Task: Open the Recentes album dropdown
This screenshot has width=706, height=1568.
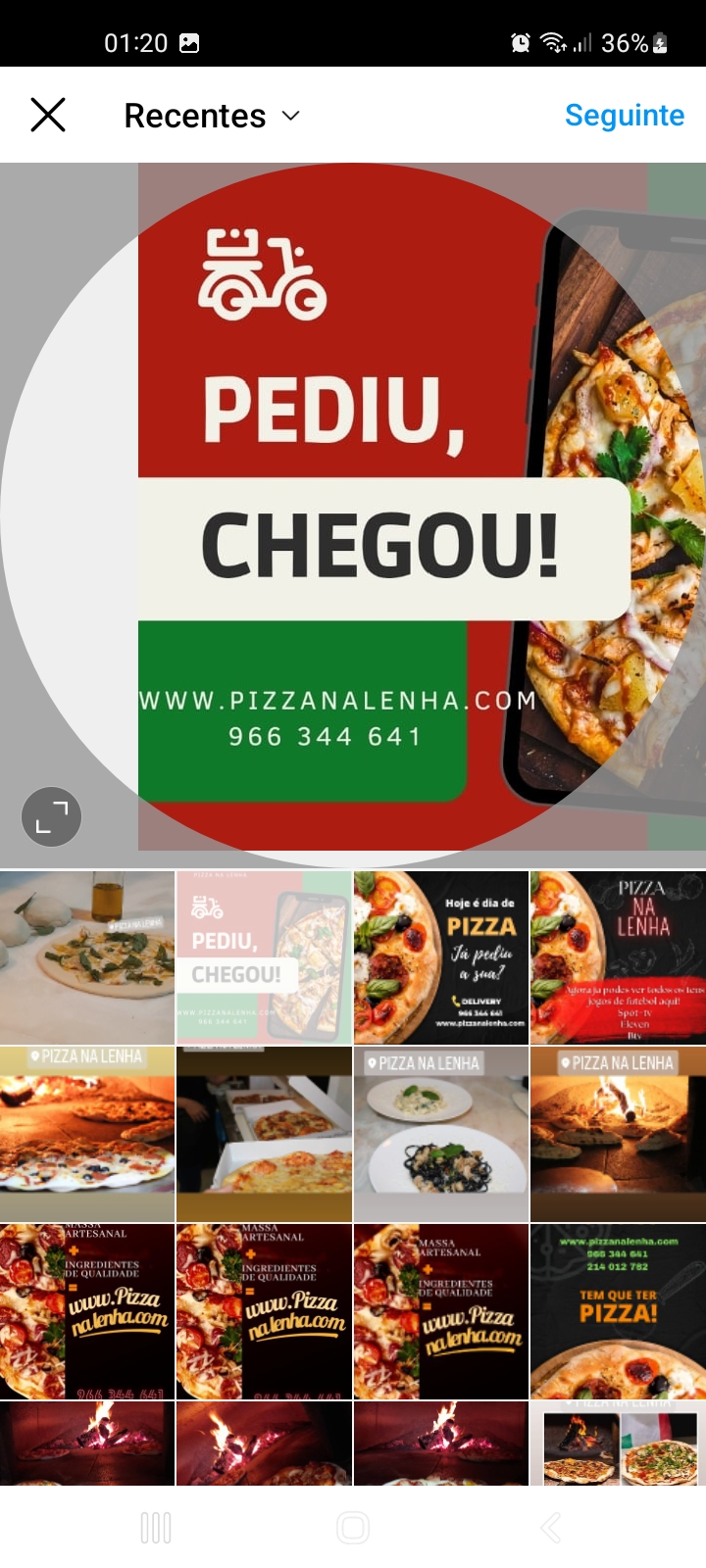Action: (x=211, y=116)
